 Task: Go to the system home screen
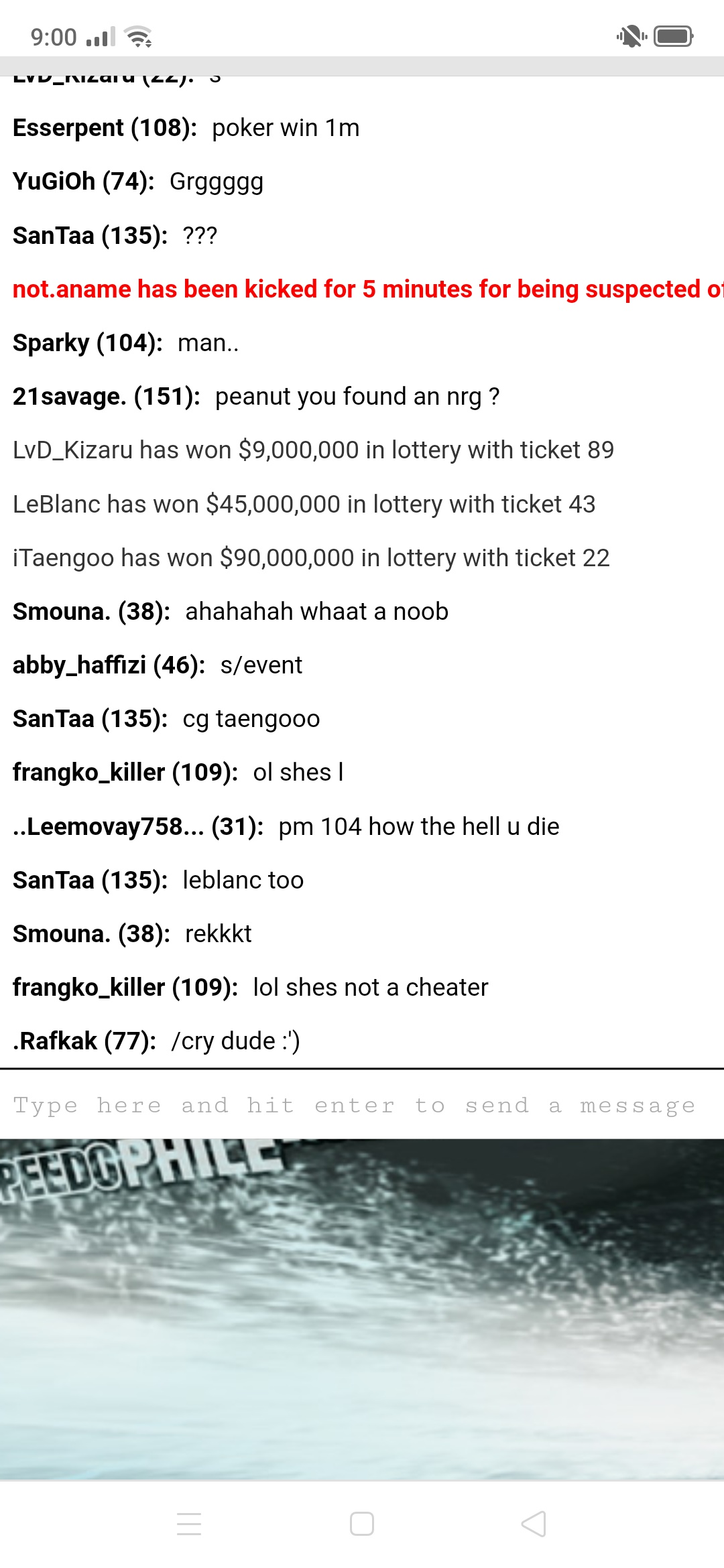pyautogui.click(x=362, y=1524)
